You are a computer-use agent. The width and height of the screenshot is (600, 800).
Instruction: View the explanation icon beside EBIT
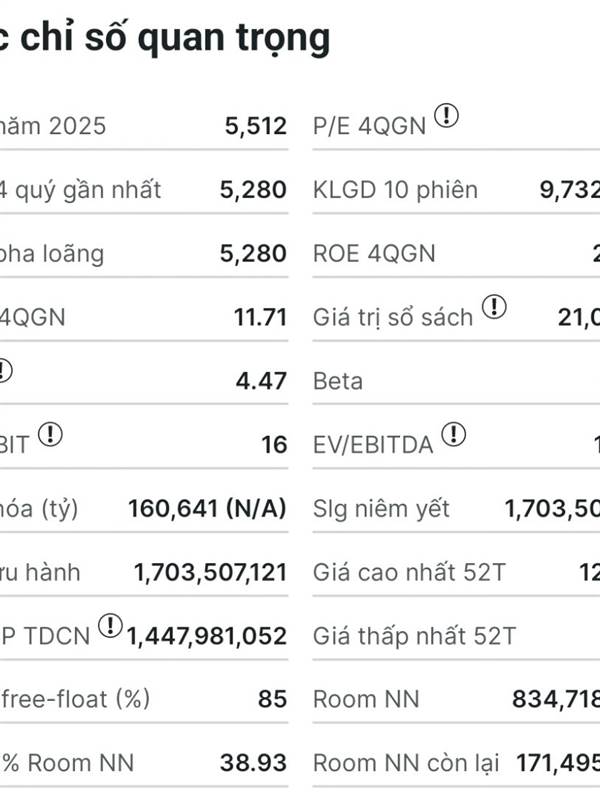pyautogui.click(x=51, y=434)
